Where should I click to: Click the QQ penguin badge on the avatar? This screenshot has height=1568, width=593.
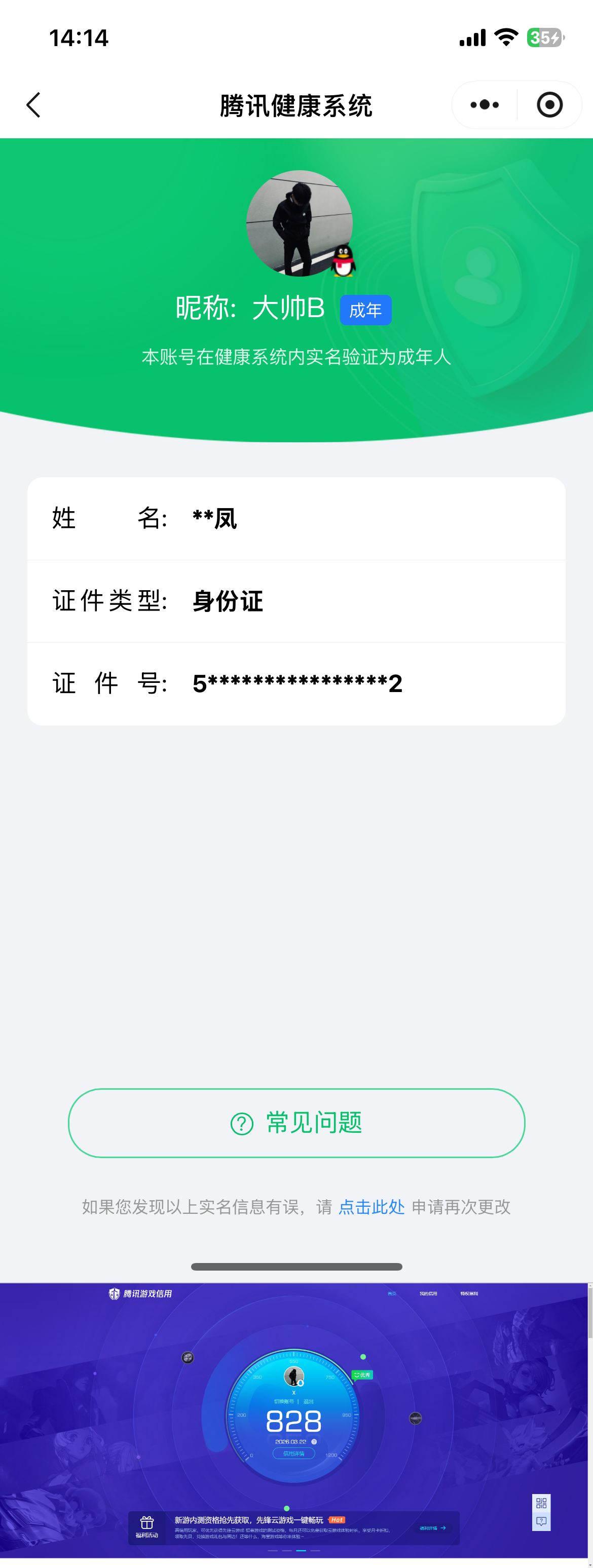344,261
